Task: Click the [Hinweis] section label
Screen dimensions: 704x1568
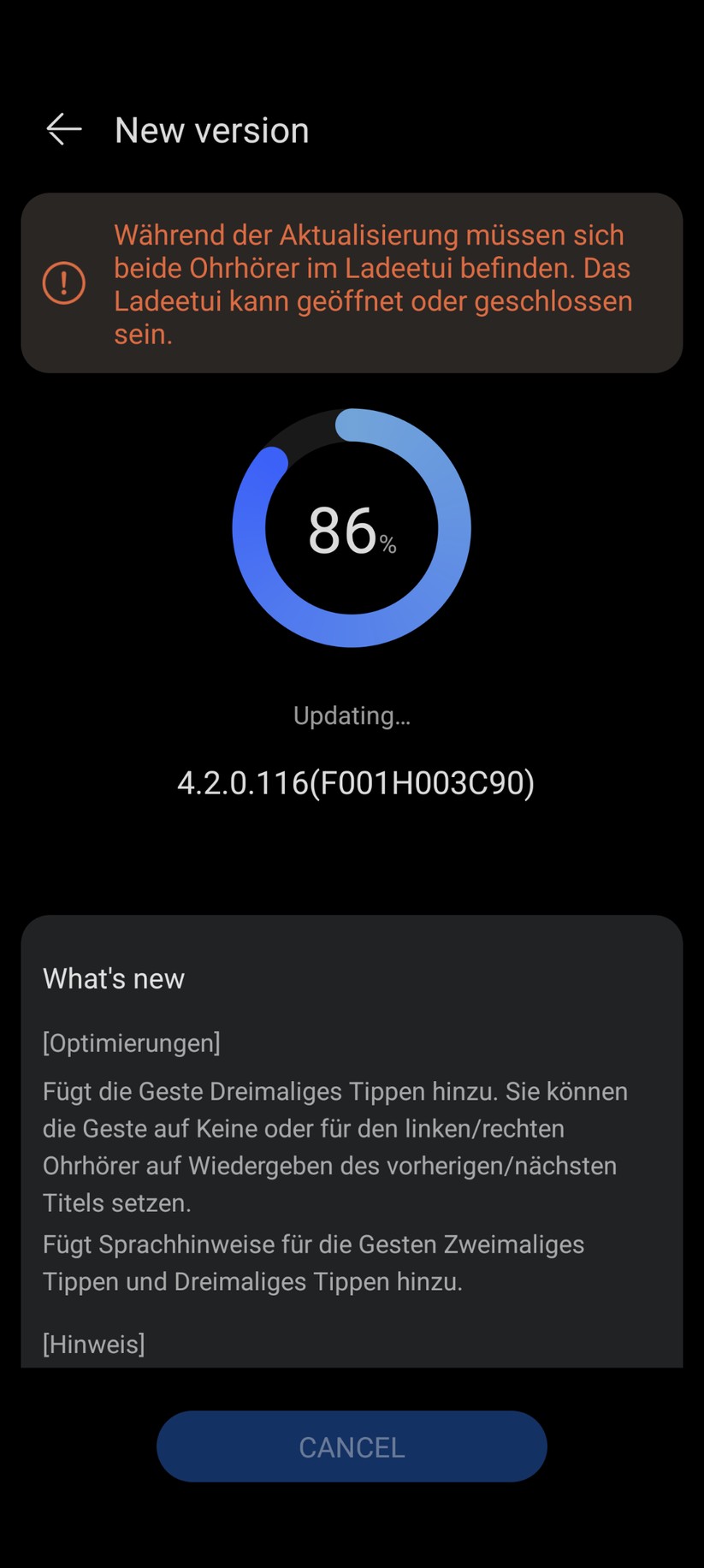Action: pyautogui.click(x=93, y=1344)
